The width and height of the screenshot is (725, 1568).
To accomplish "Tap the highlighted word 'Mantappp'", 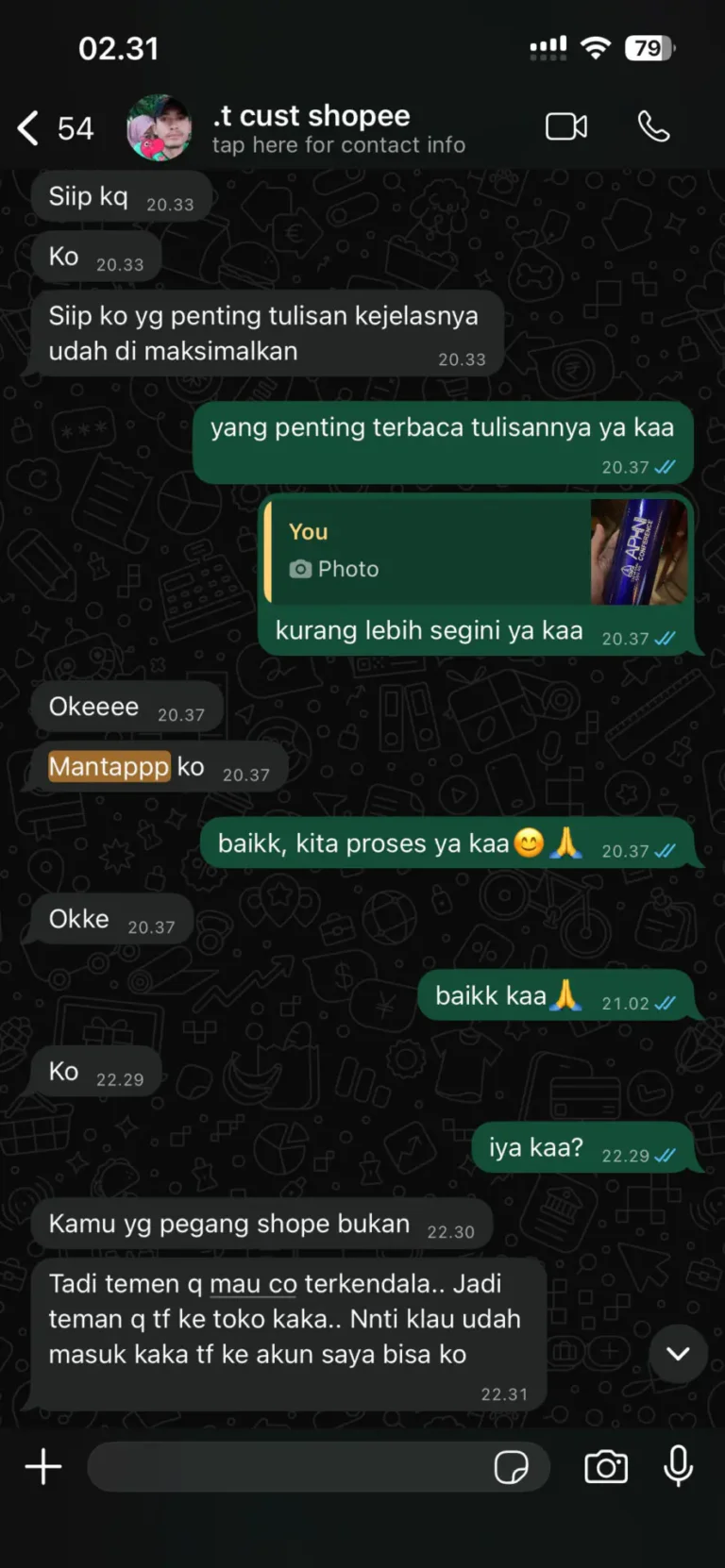I will 109,767.
